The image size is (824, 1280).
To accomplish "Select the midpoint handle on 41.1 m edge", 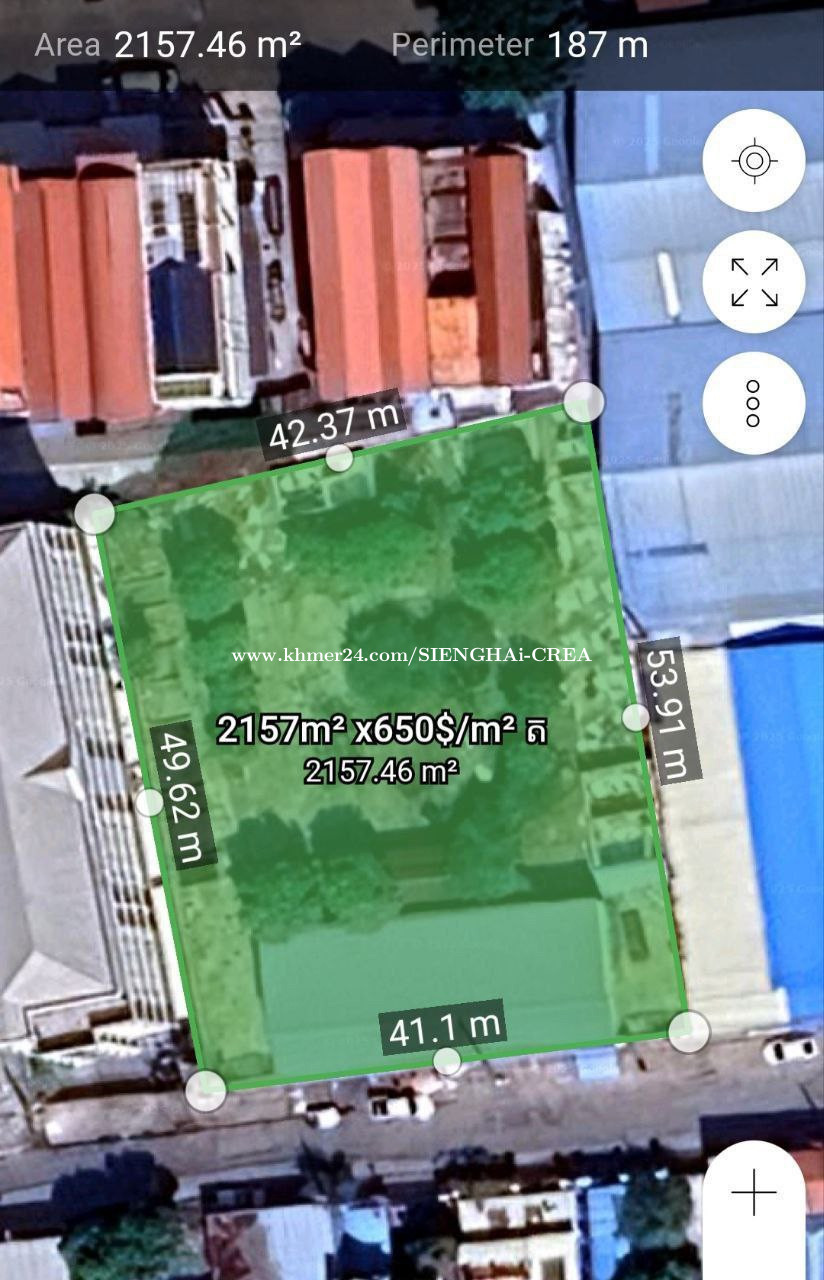I will point(447,1061).
